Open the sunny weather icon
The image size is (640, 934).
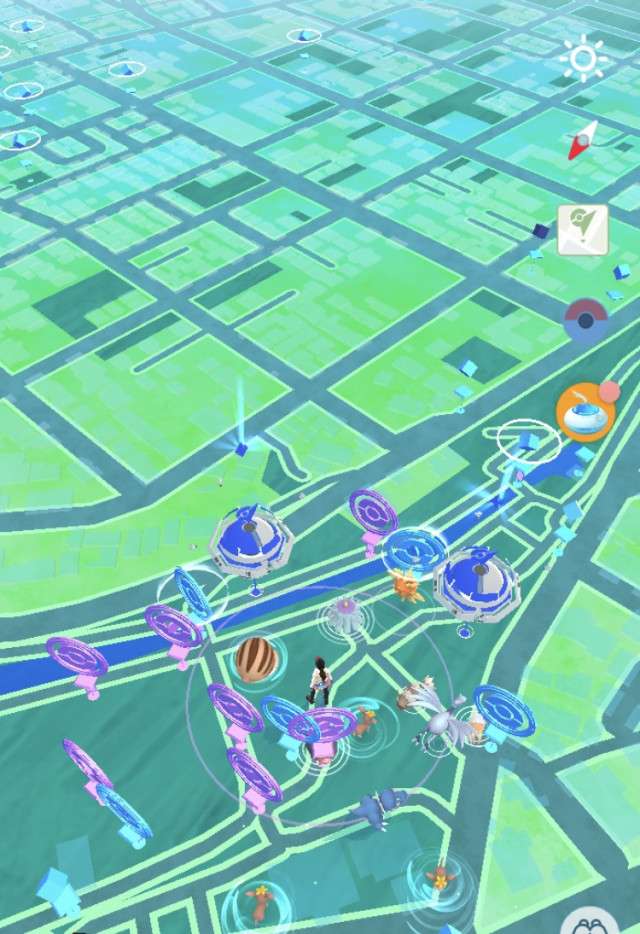click(584, 59)
